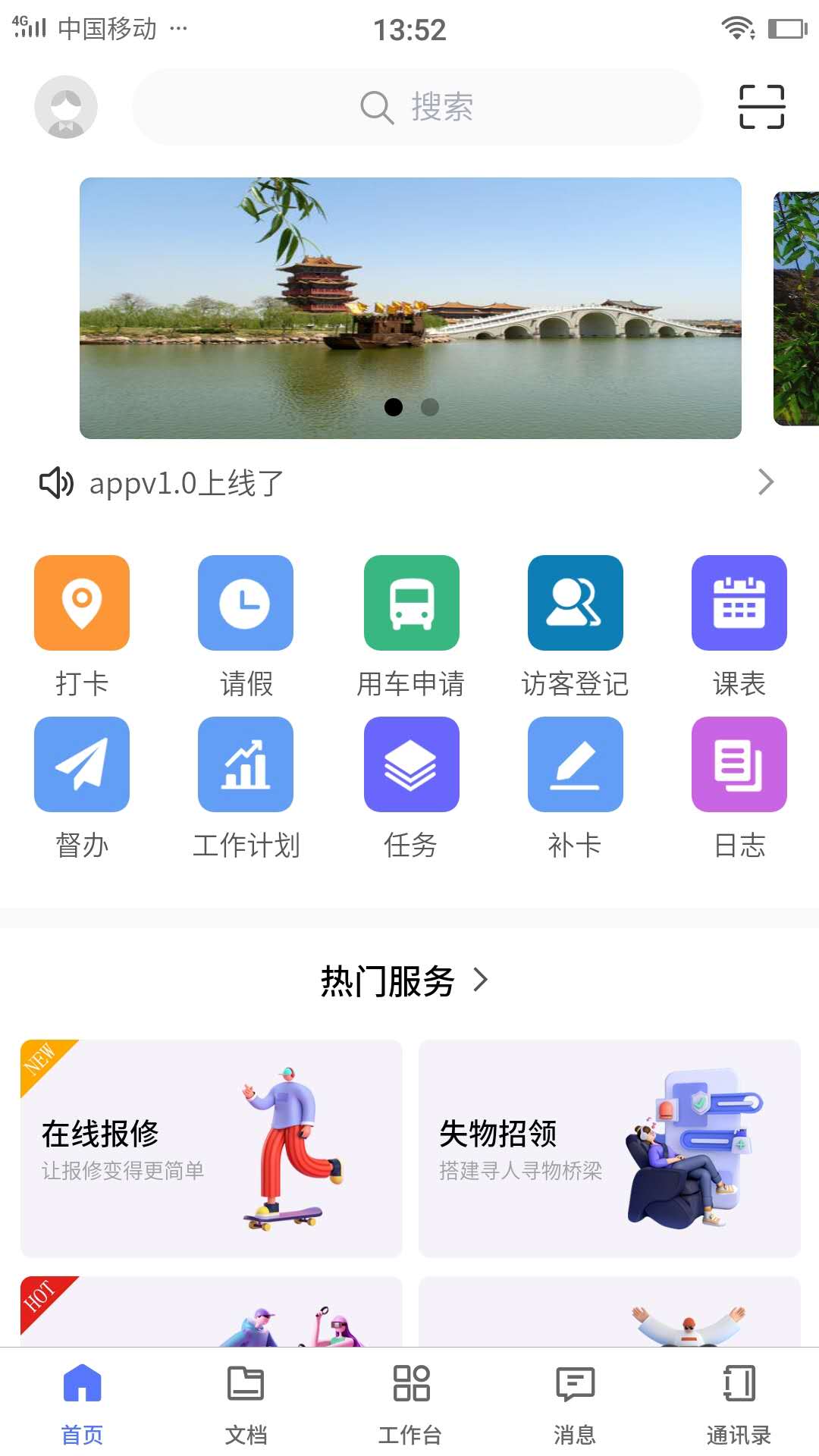Switch to the 工作台 tab
This screenshot has width=819, height=1456.
pyautogui.click(x=410, y=1401)
